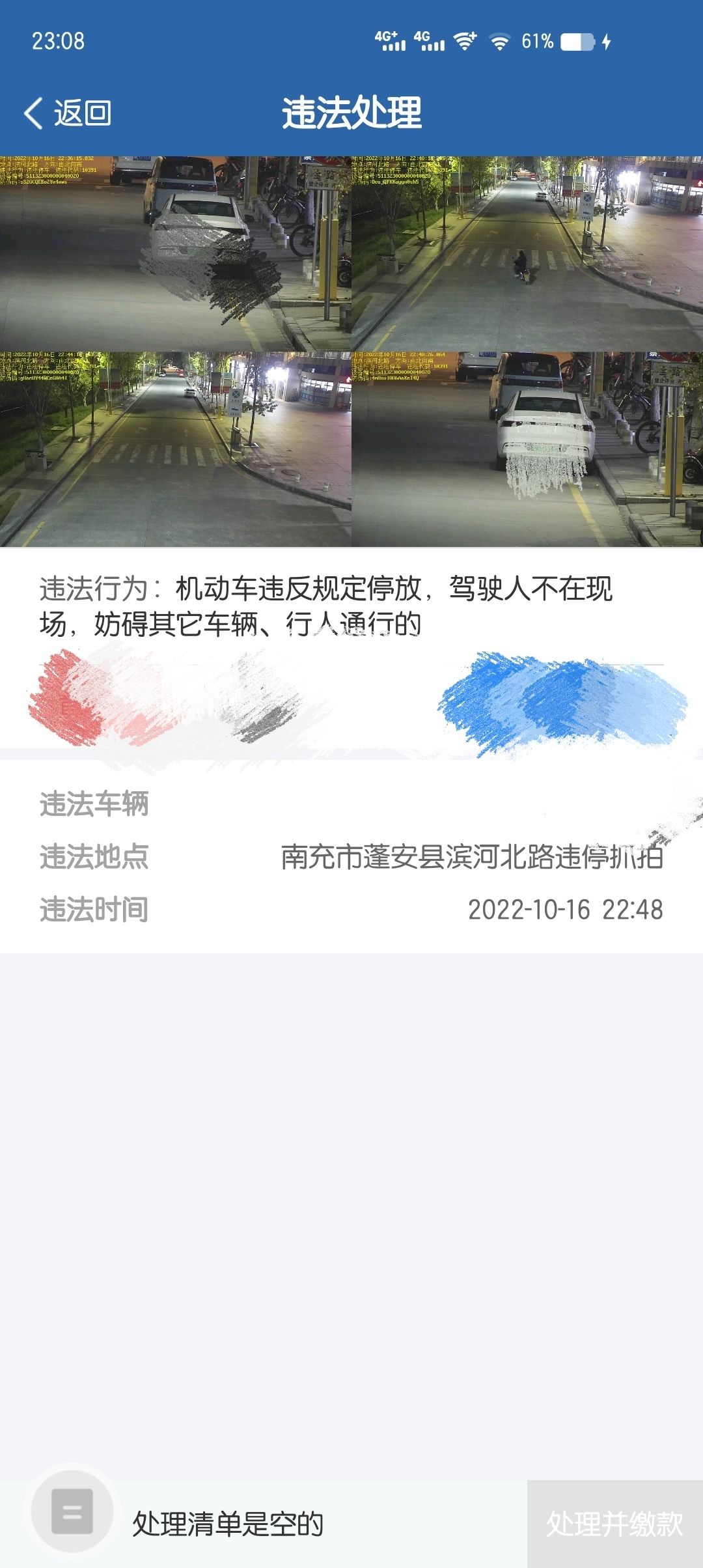The height and width of the screenshot is (1568, 703).
Task: Open the processing list icon
Action: [x=72, y=1512]
